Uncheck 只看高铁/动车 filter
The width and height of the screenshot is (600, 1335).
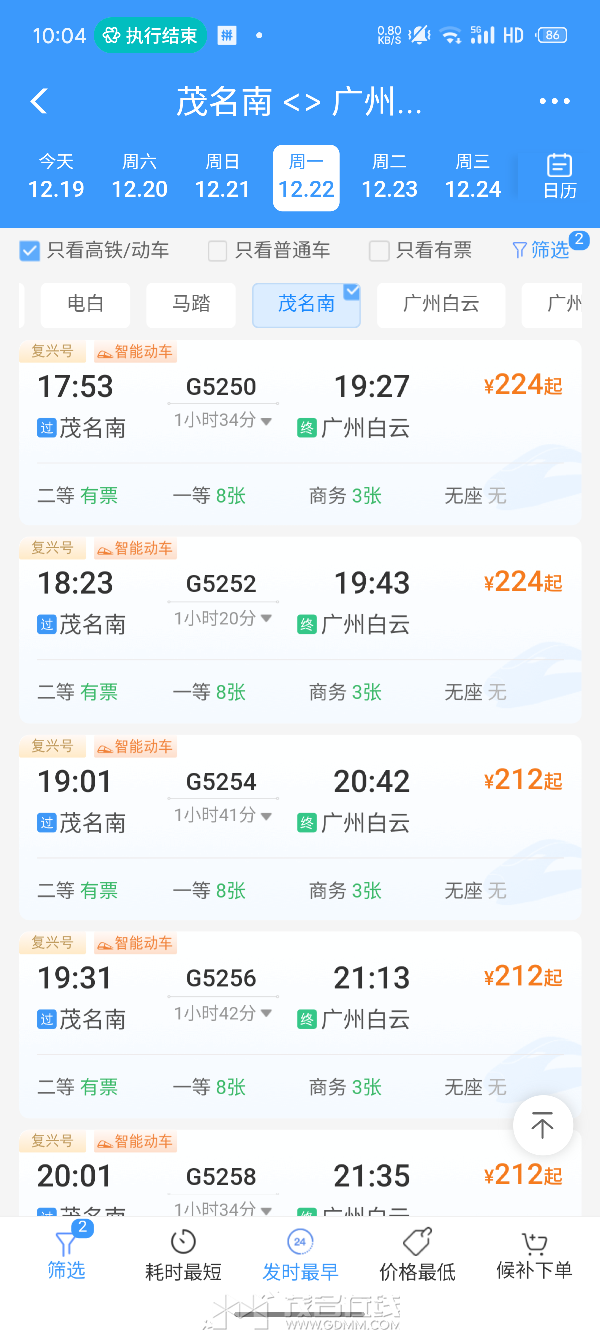tap(30, 251)
